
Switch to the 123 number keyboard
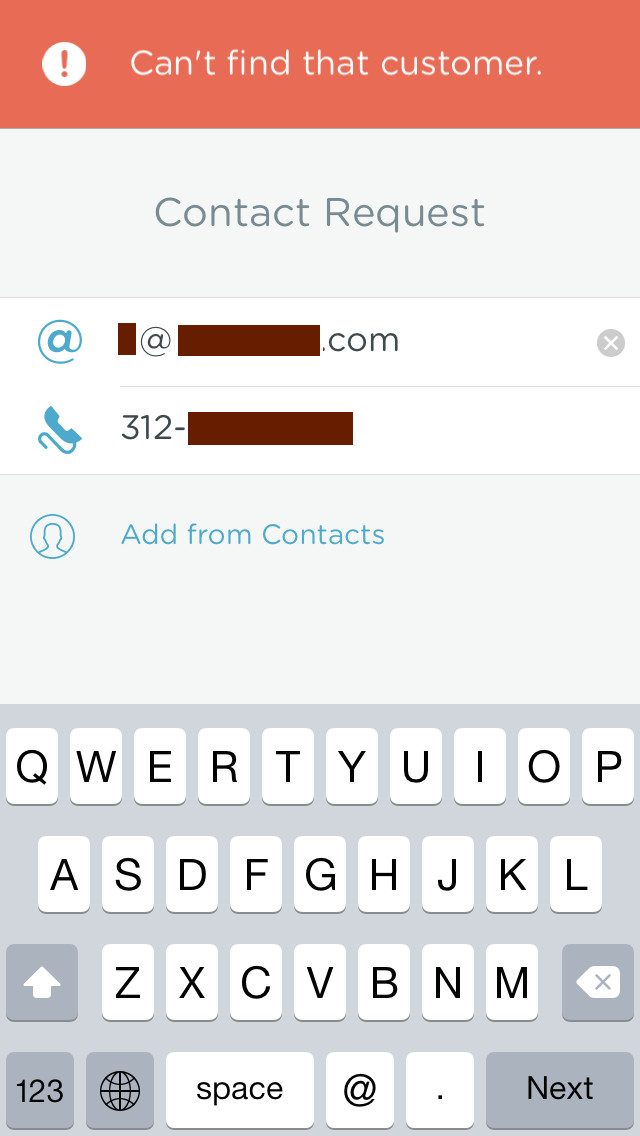pyautogui.click(x=40, y=1089)
